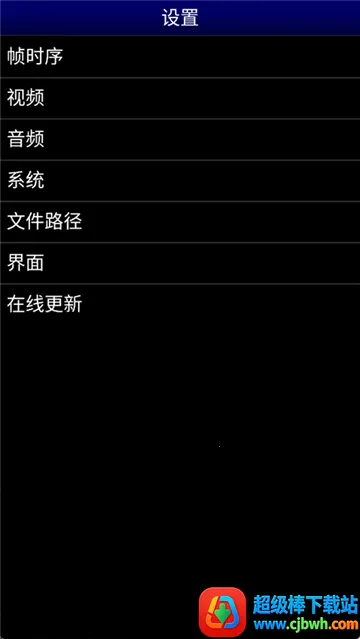Go to 音频 settings

(180, 139)
